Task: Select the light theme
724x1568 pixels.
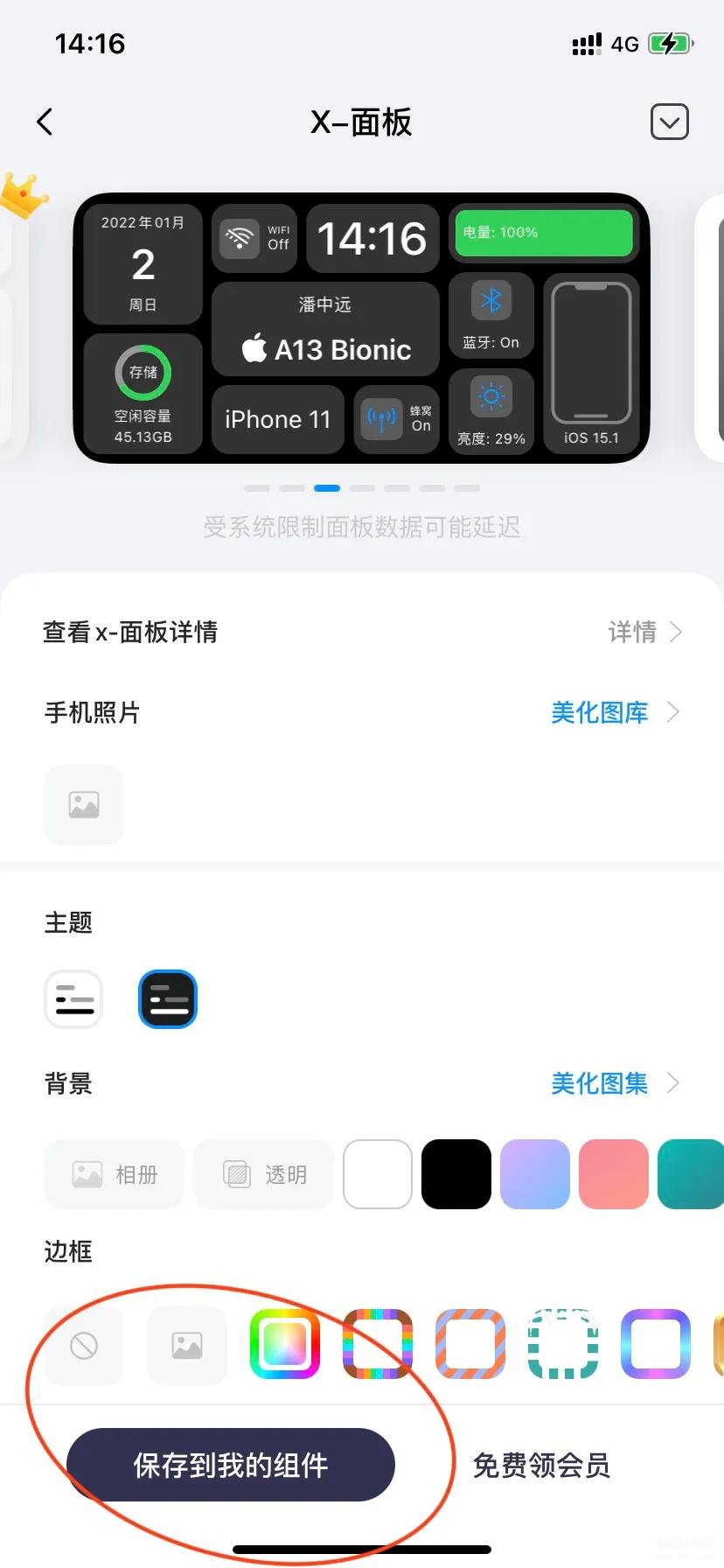Action: coord(73,998)
